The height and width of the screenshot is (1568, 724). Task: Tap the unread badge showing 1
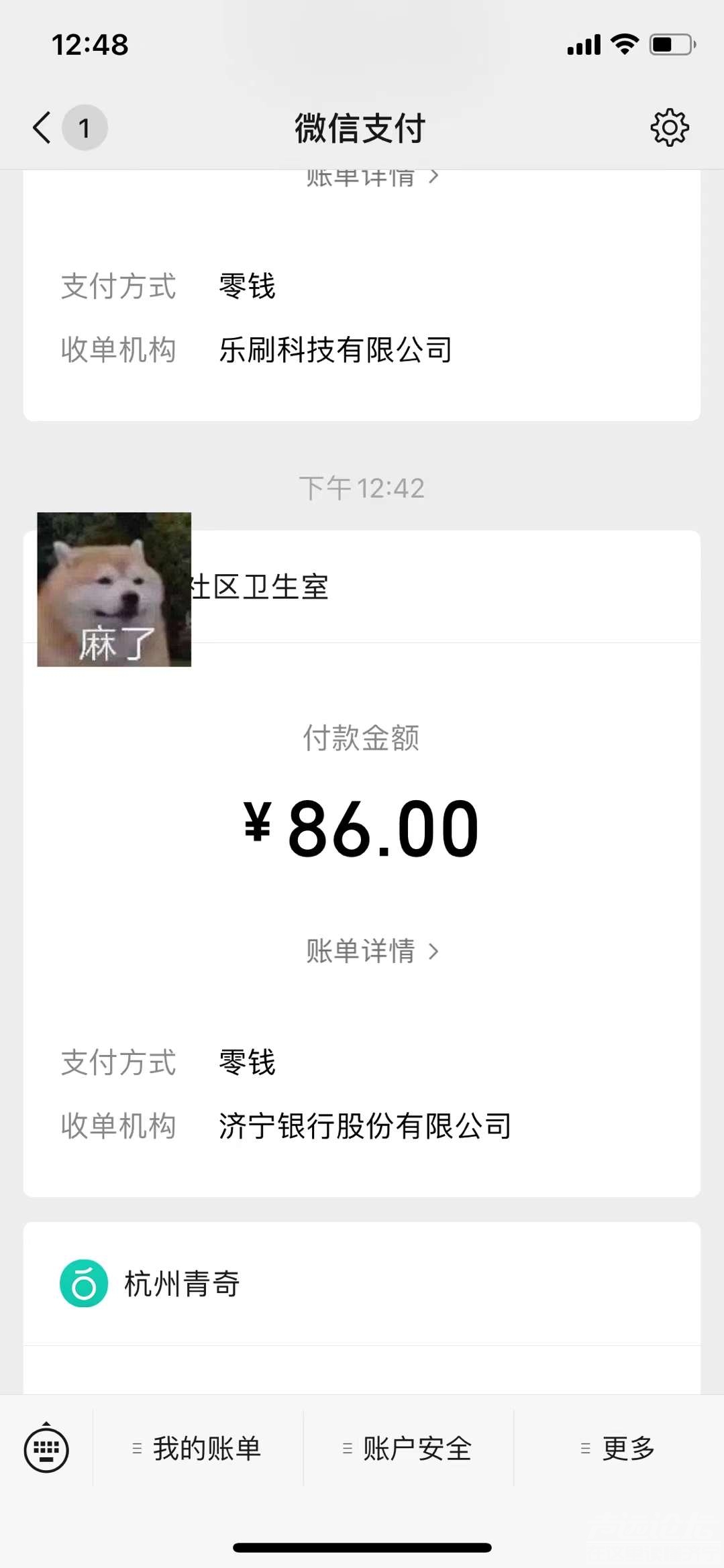(85, 127)
